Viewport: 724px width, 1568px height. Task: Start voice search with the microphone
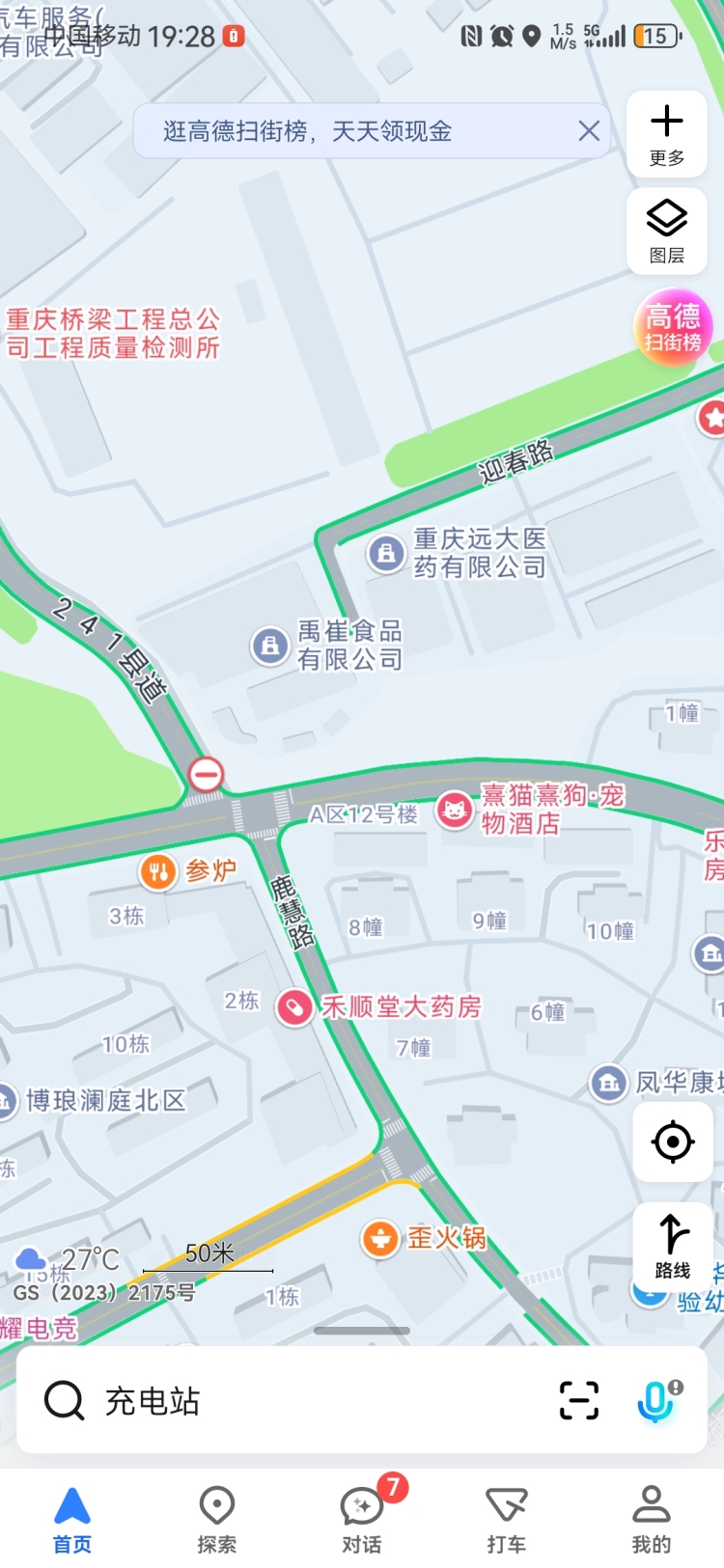pyautogui.click(x=657, y=1400)
